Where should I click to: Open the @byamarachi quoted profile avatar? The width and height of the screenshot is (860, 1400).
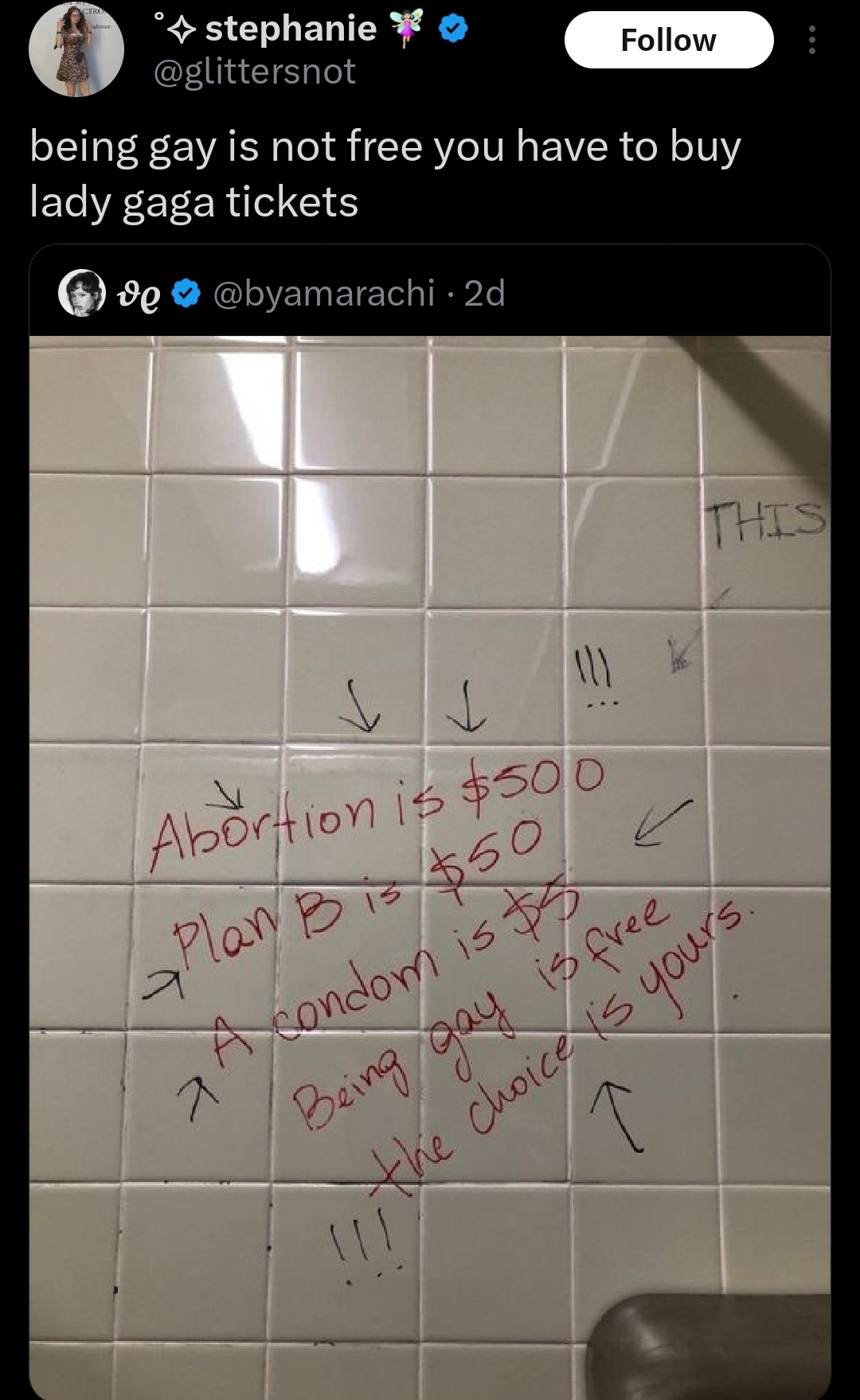click(82, 293)
